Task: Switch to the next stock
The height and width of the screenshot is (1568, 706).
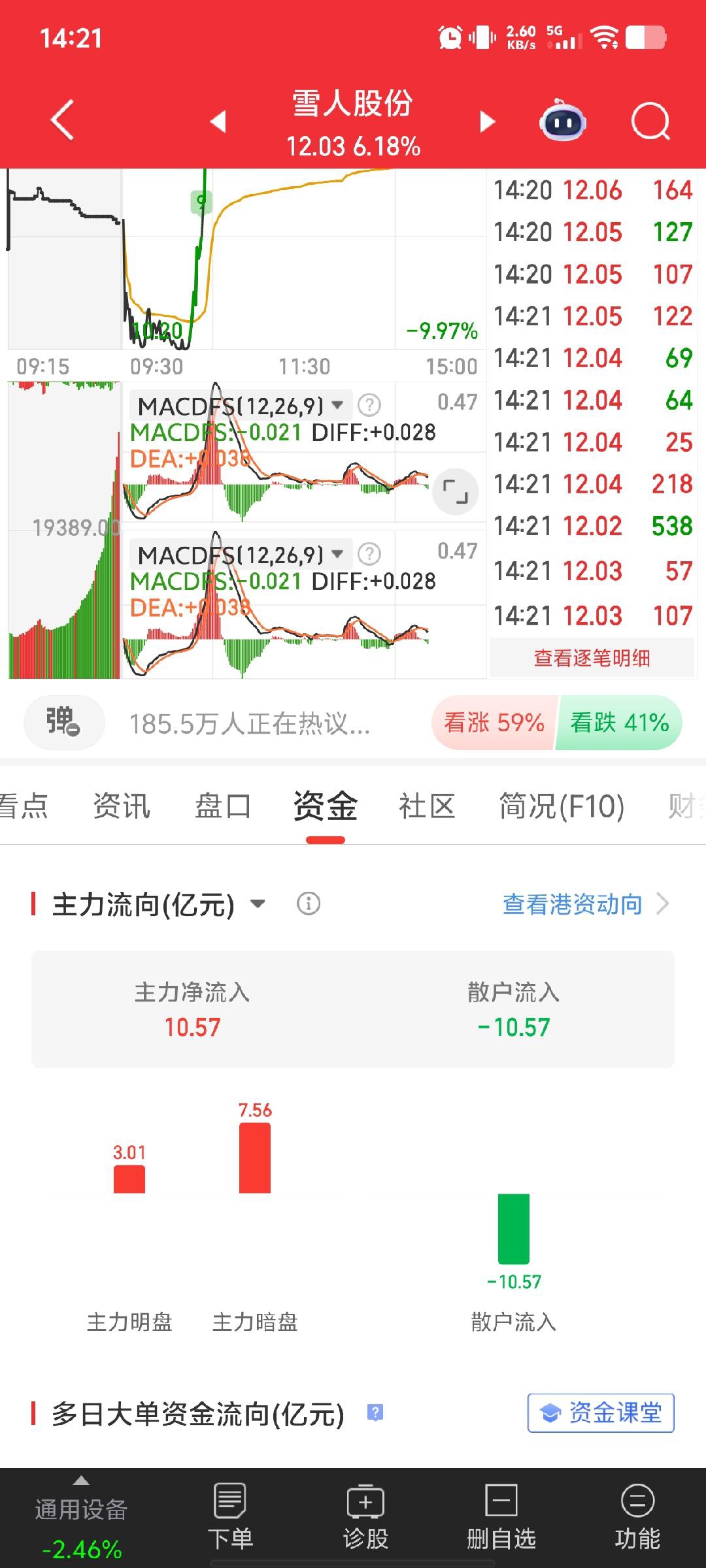Action: [487, 122]
